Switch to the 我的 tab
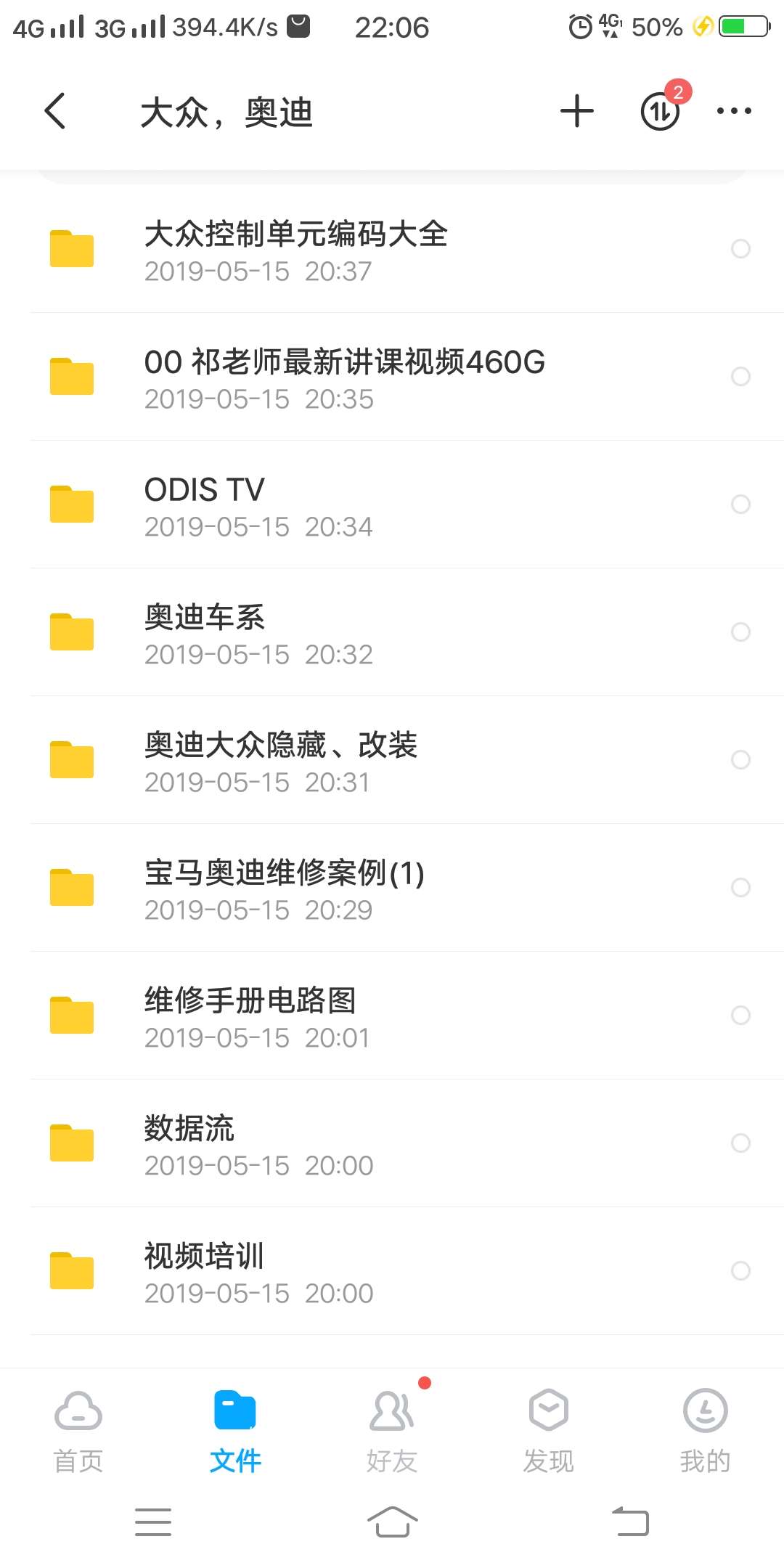This screenshot has height=1568, width=784. click(705, 1432)
